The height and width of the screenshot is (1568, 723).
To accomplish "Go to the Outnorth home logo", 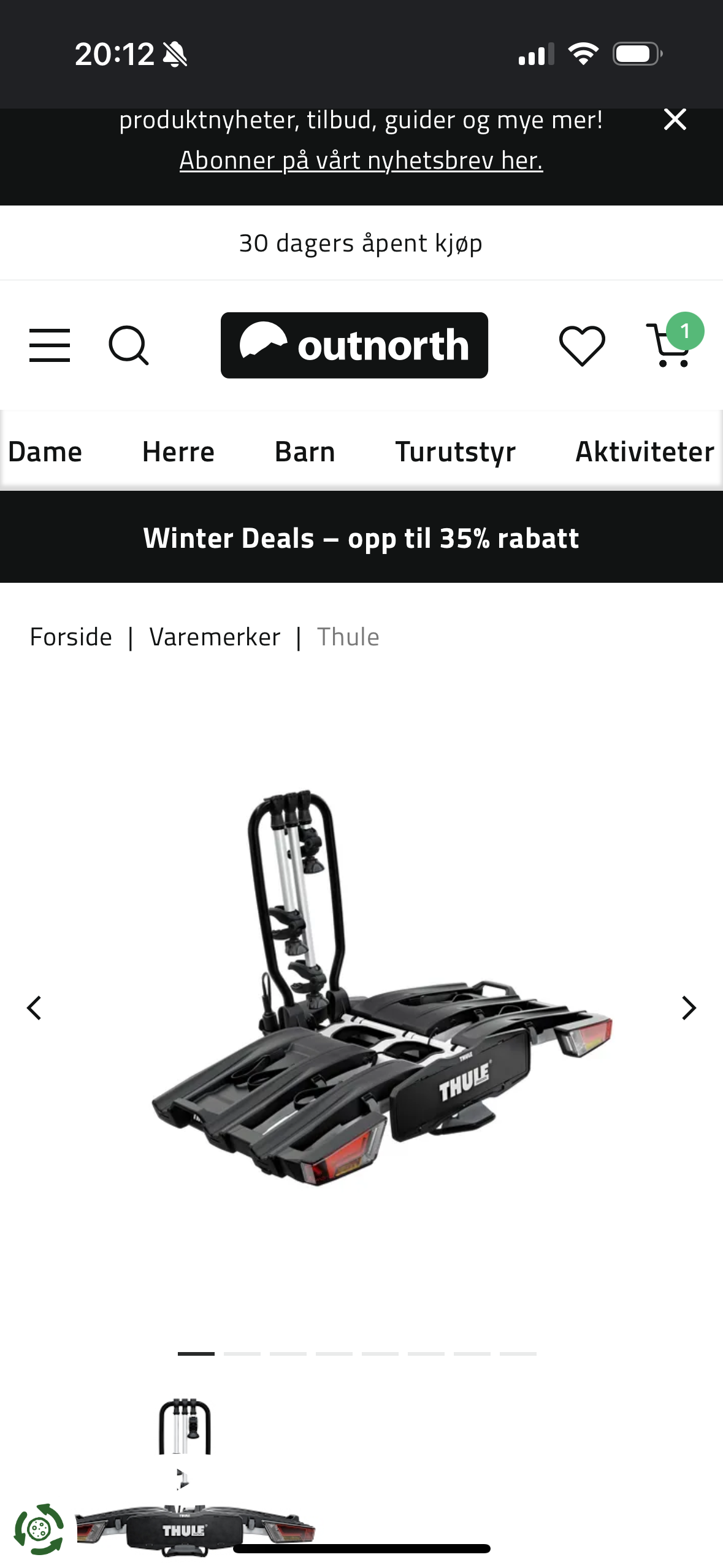I will click(x=354, y=345).
